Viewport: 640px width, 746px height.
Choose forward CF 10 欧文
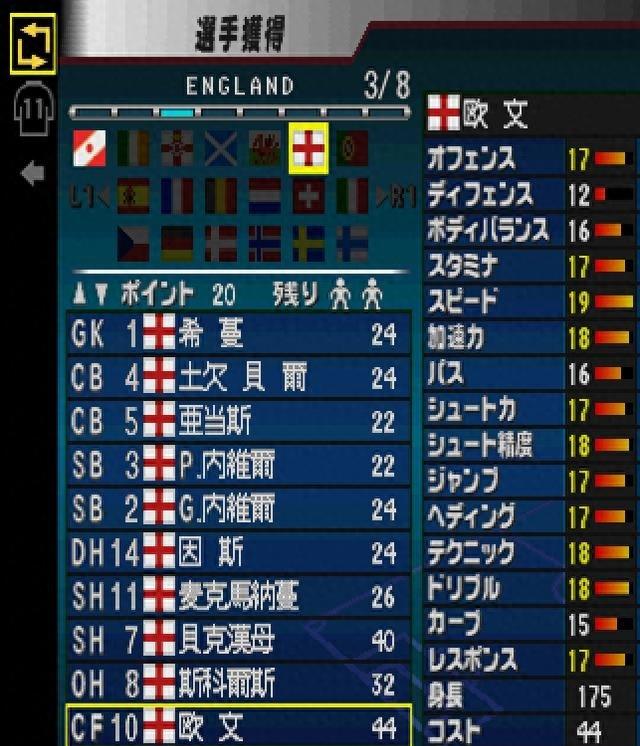[238, 725]
